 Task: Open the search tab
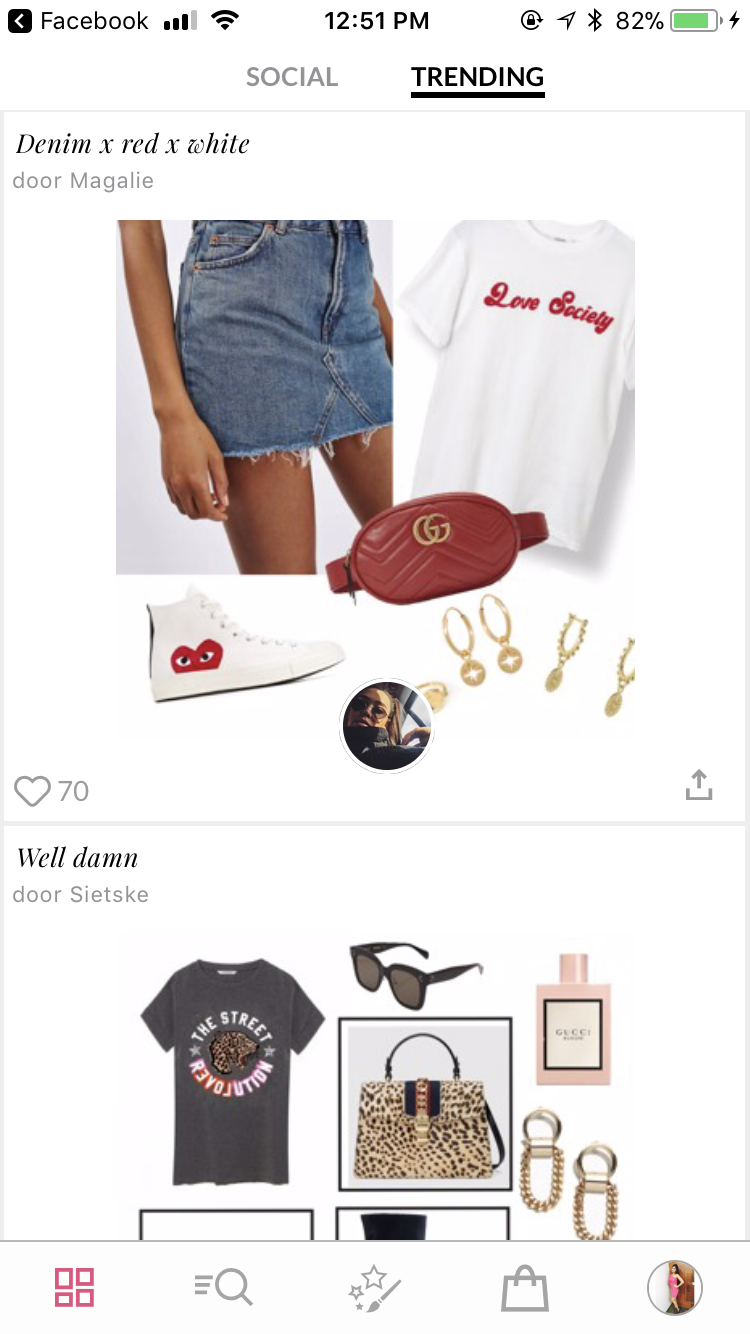click(223, 1287)
